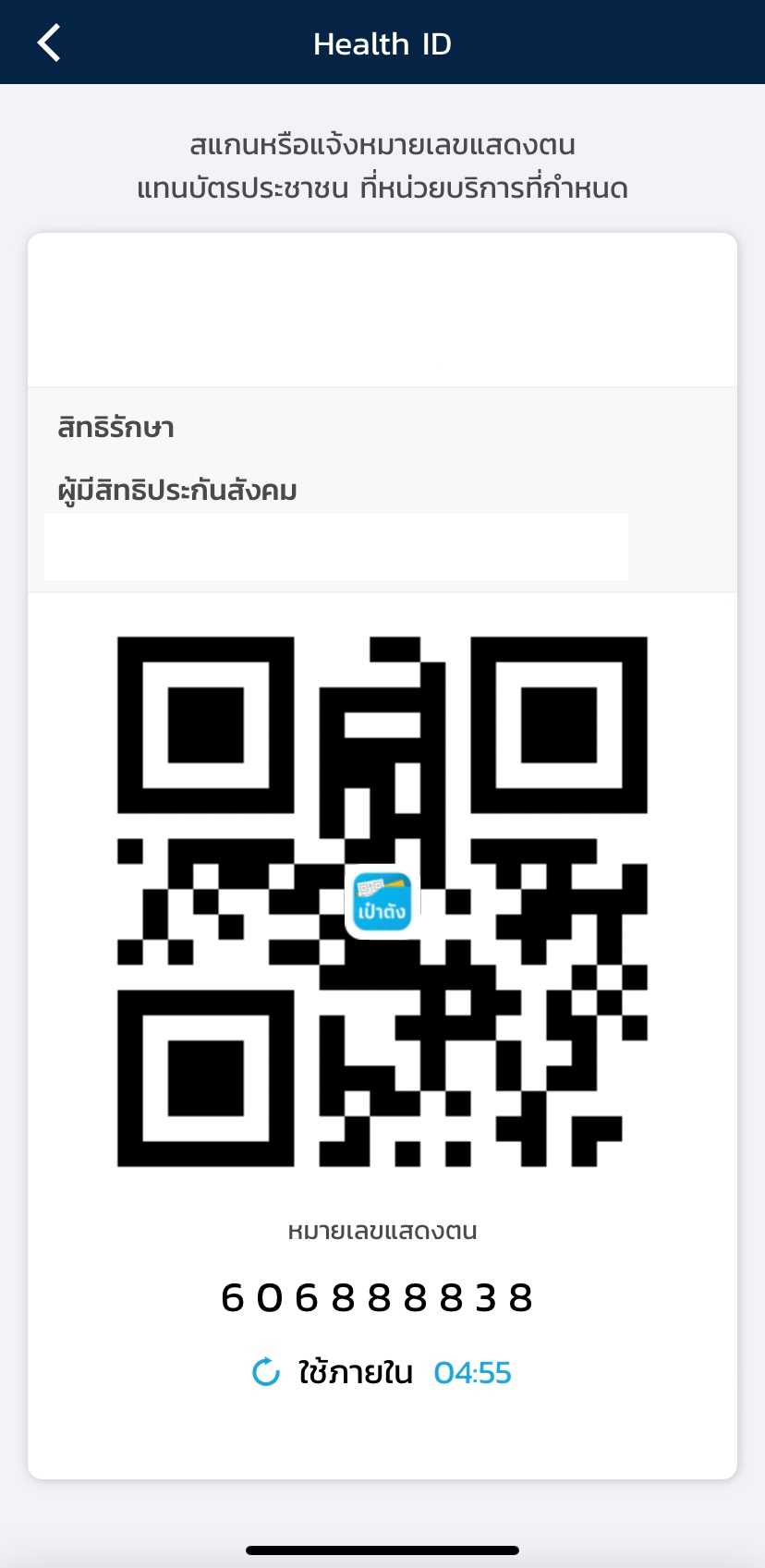
Task: Select the countdown timer showing 04:55
Action: (x=473, y=1371)
